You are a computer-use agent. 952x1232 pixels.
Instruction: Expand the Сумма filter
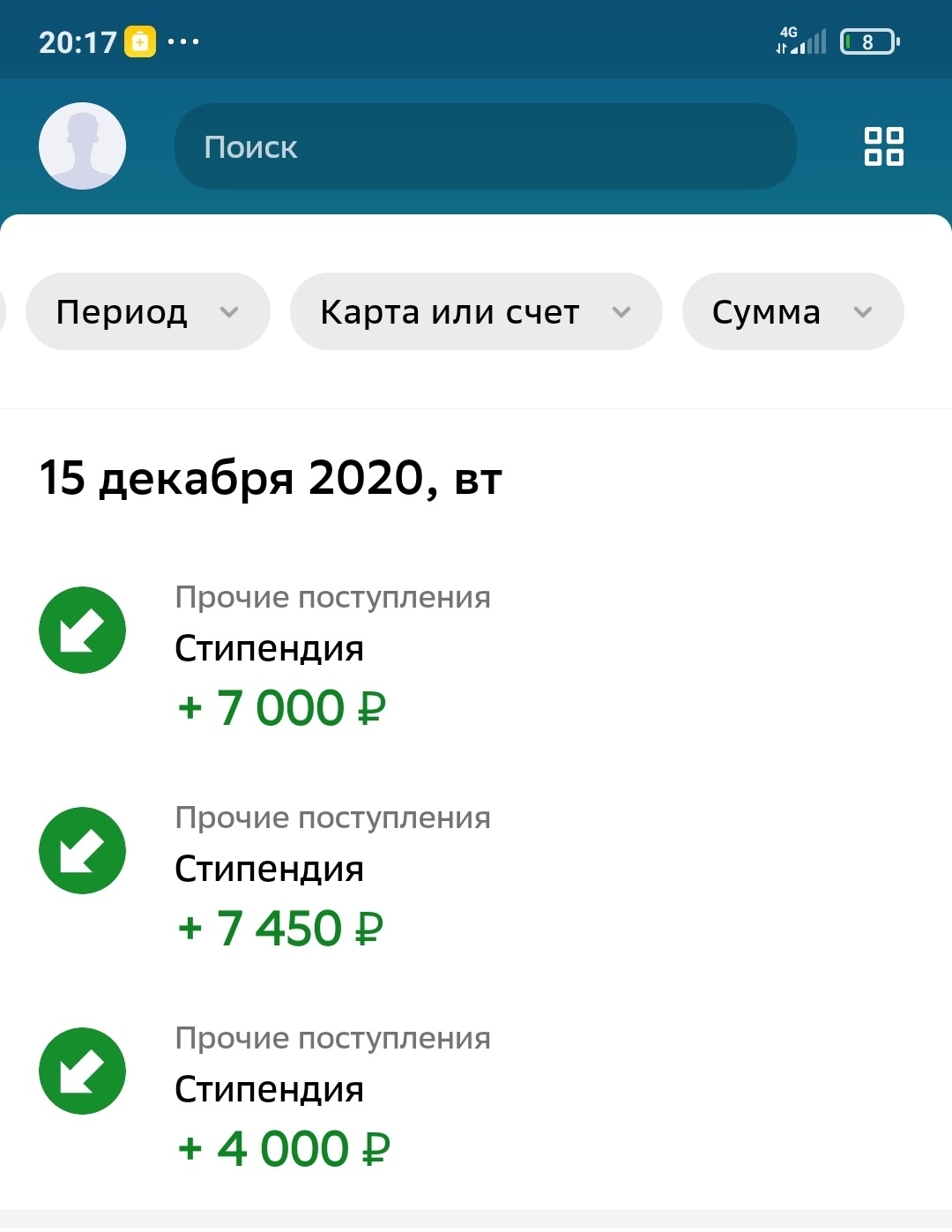tap(792, 312)
